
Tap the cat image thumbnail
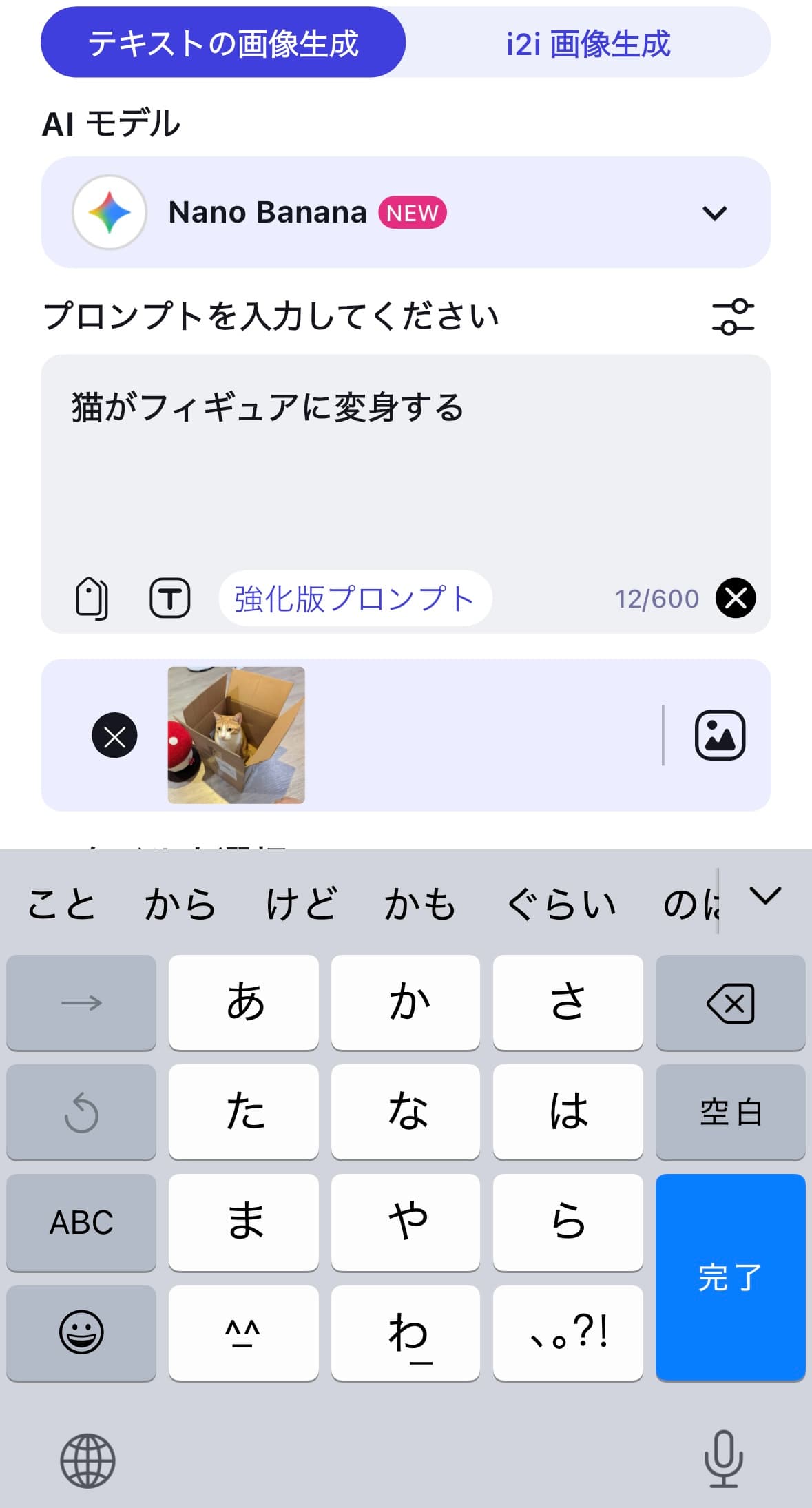(236, 734)
